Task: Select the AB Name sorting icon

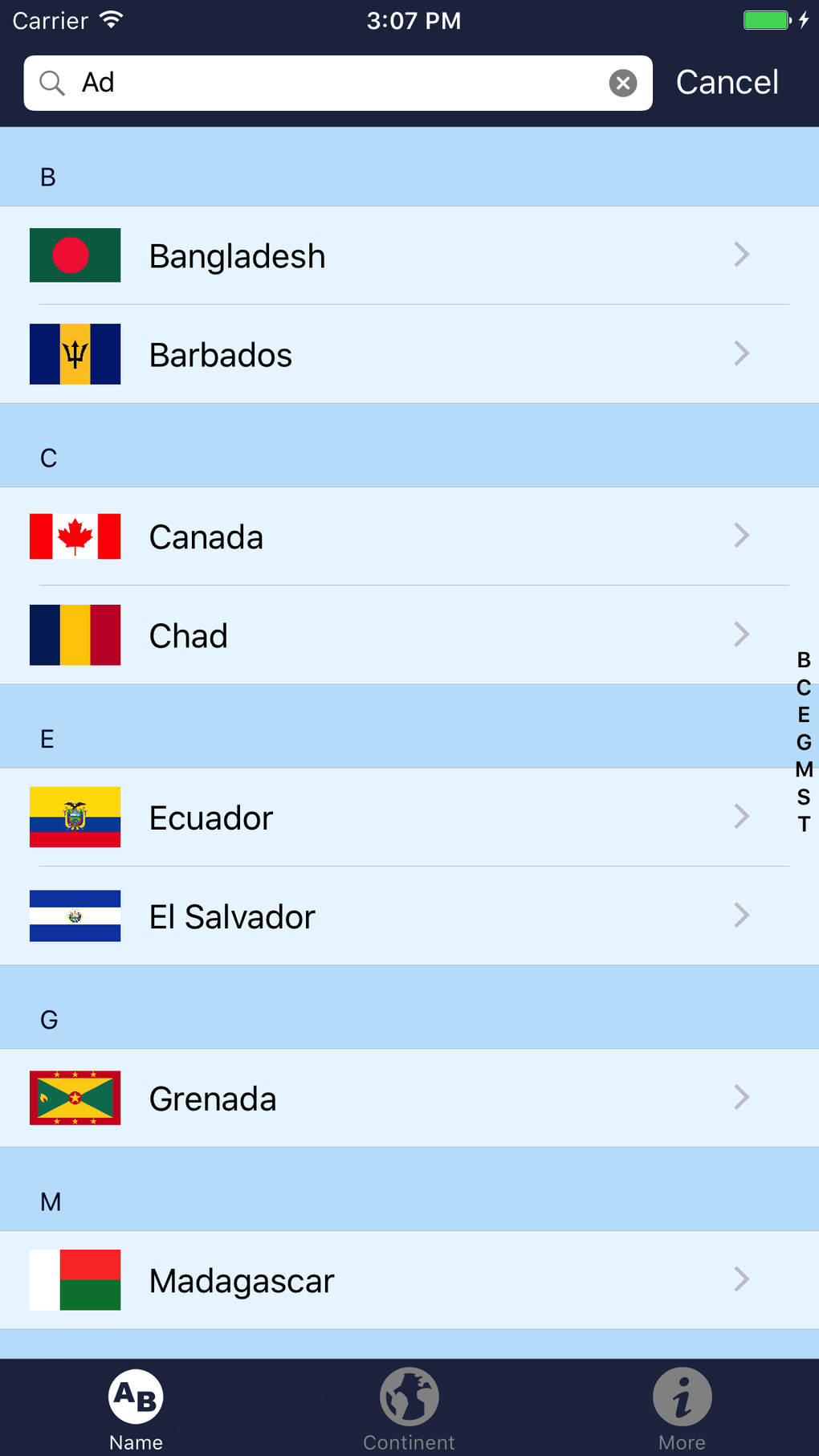Action: pyautogui.click(x=135, y=1396)
